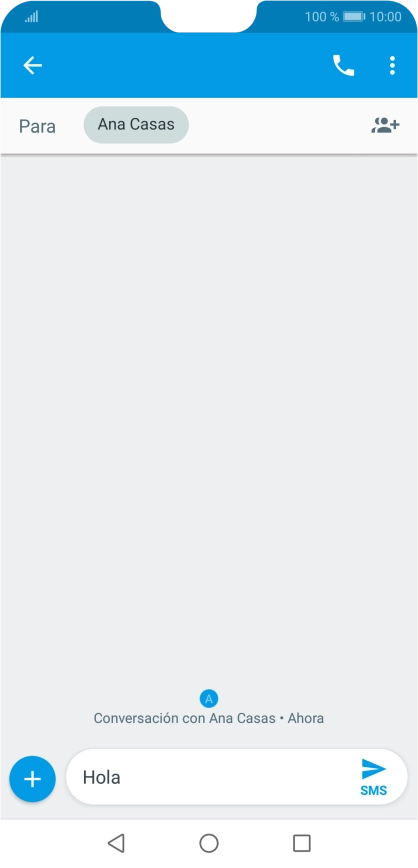Tap the system home button
Screen dimensions: 418x868
(x=209, y=843)
